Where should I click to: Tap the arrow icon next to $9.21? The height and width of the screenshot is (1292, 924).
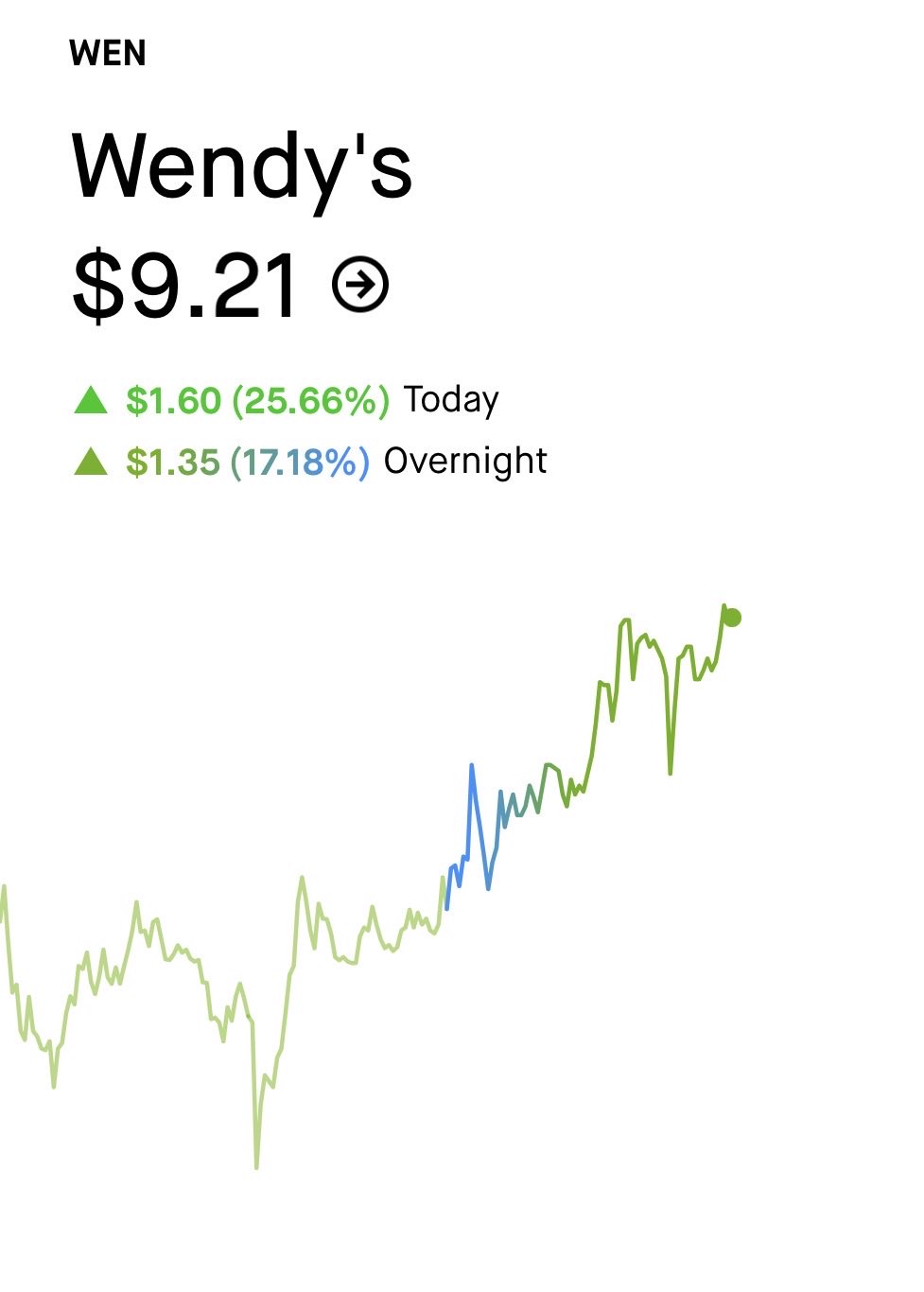[360, 284]
